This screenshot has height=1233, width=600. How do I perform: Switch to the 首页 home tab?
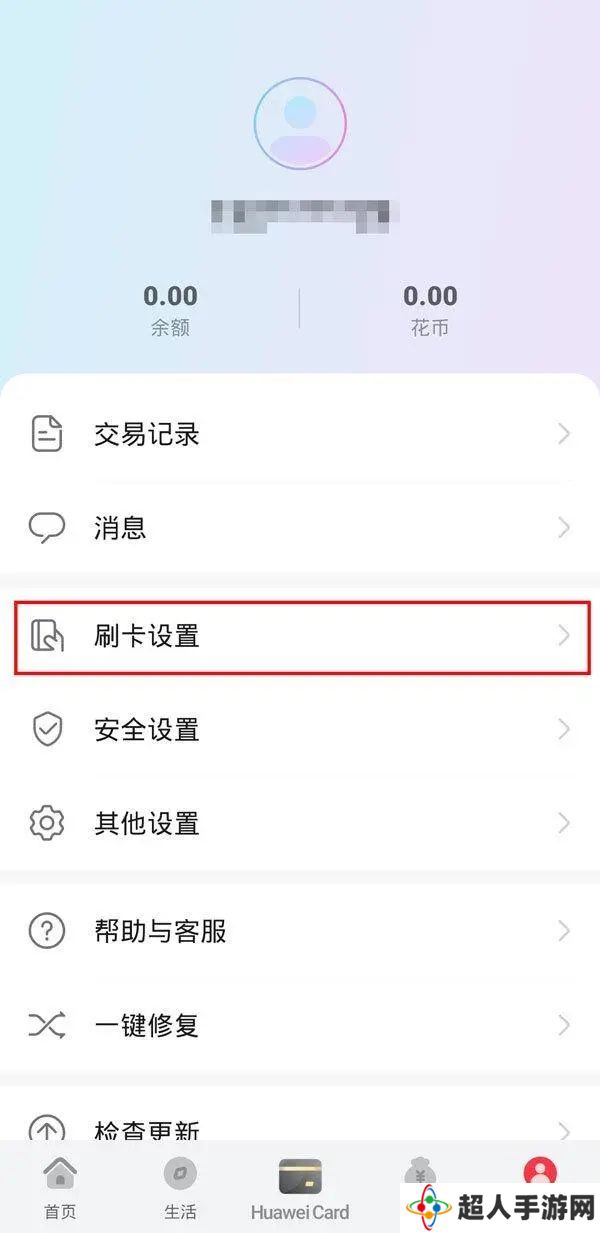click(x=60, y=1188)
